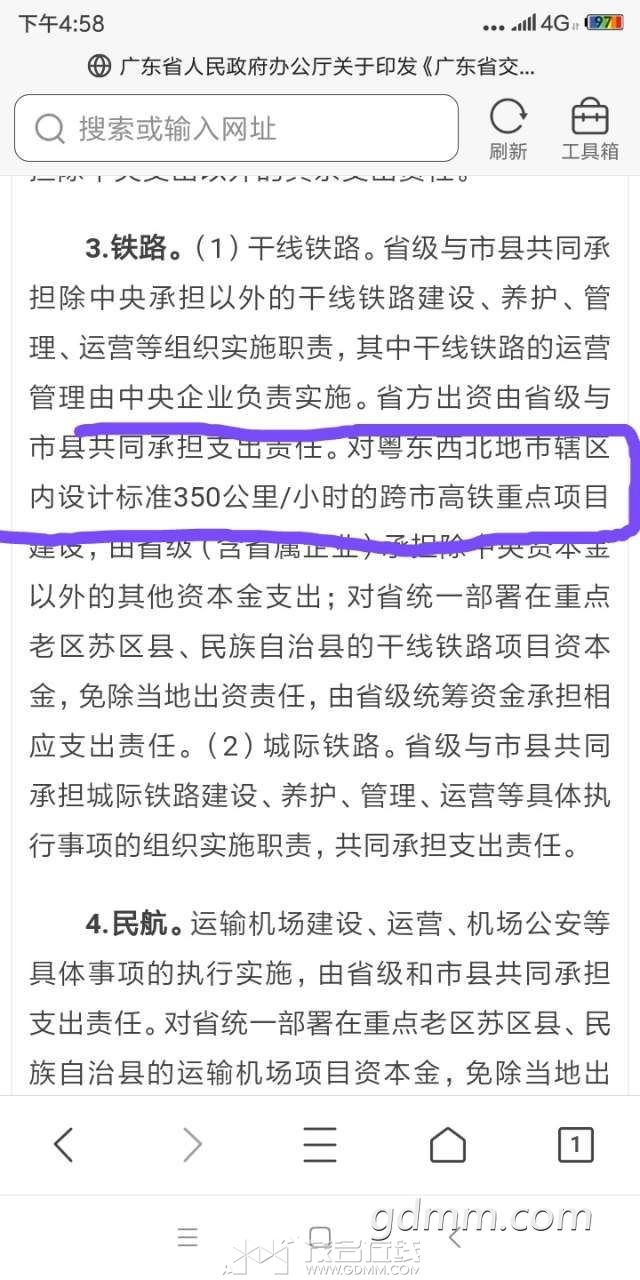Go forward to the next page
Viewport: 640px width, 1280px height.
pos(192,1144)
